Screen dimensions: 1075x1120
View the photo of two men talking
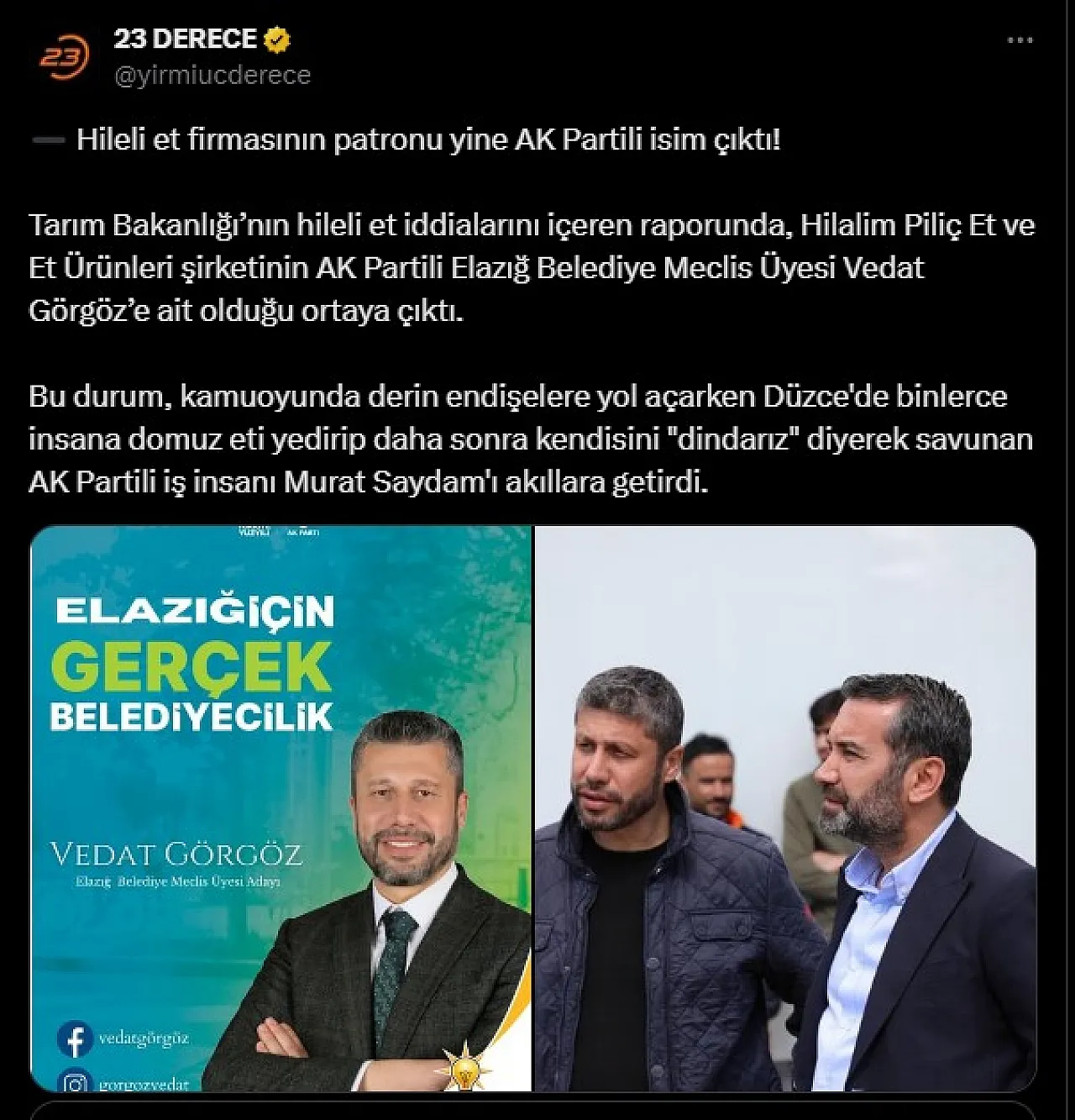coord(784,808)
